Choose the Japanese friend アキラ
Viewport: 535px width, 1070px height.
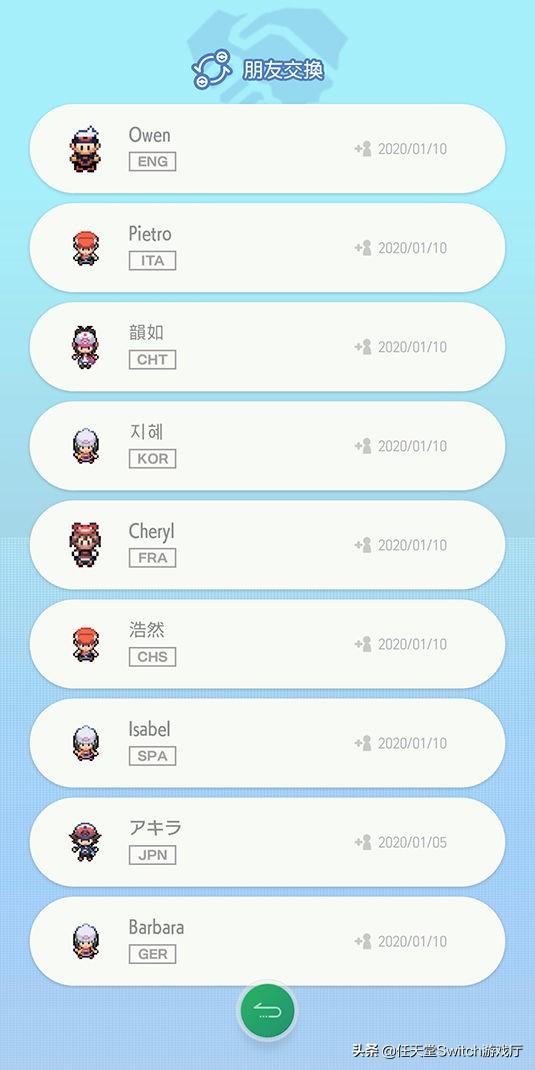point(268,842)
